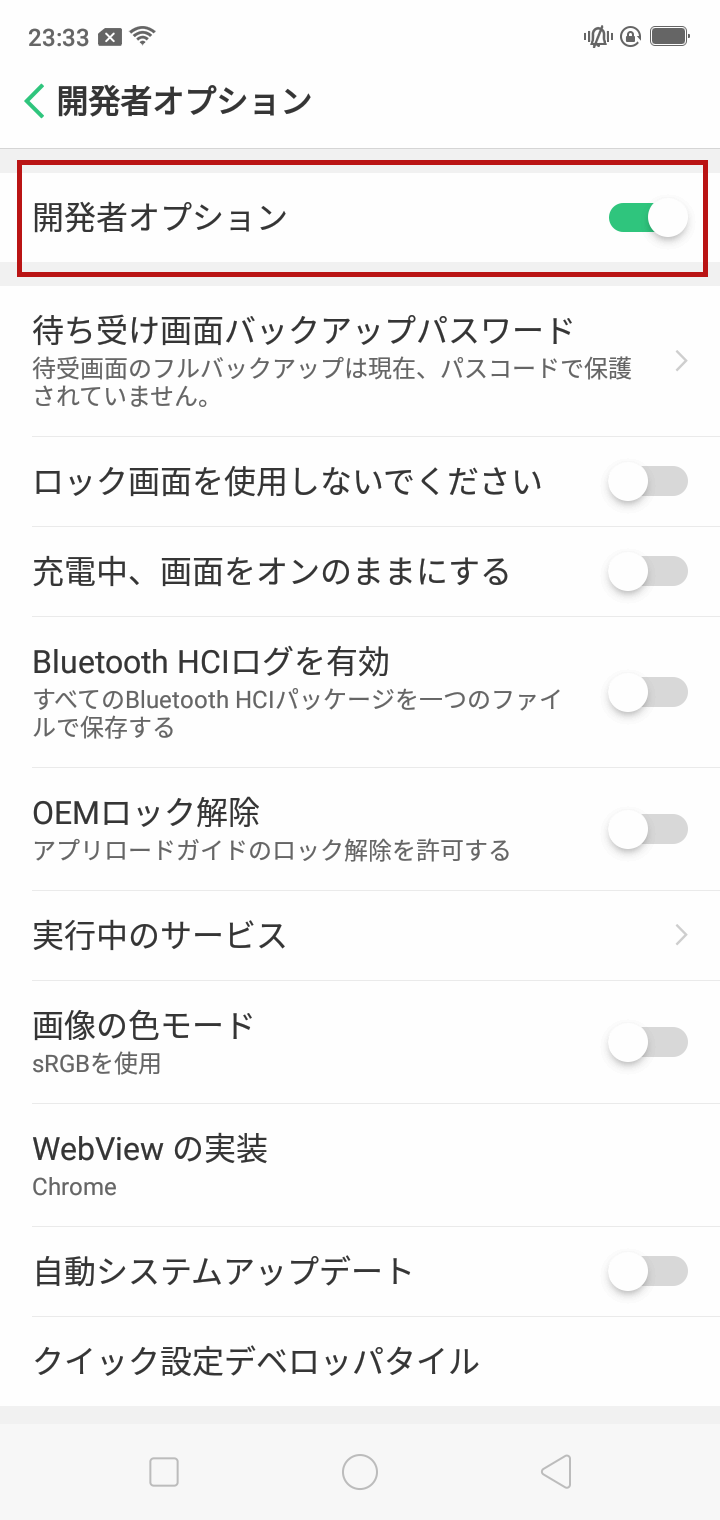Enable Bluetooth HCIログ collection

pyautogui.click(x=646, y=692)
